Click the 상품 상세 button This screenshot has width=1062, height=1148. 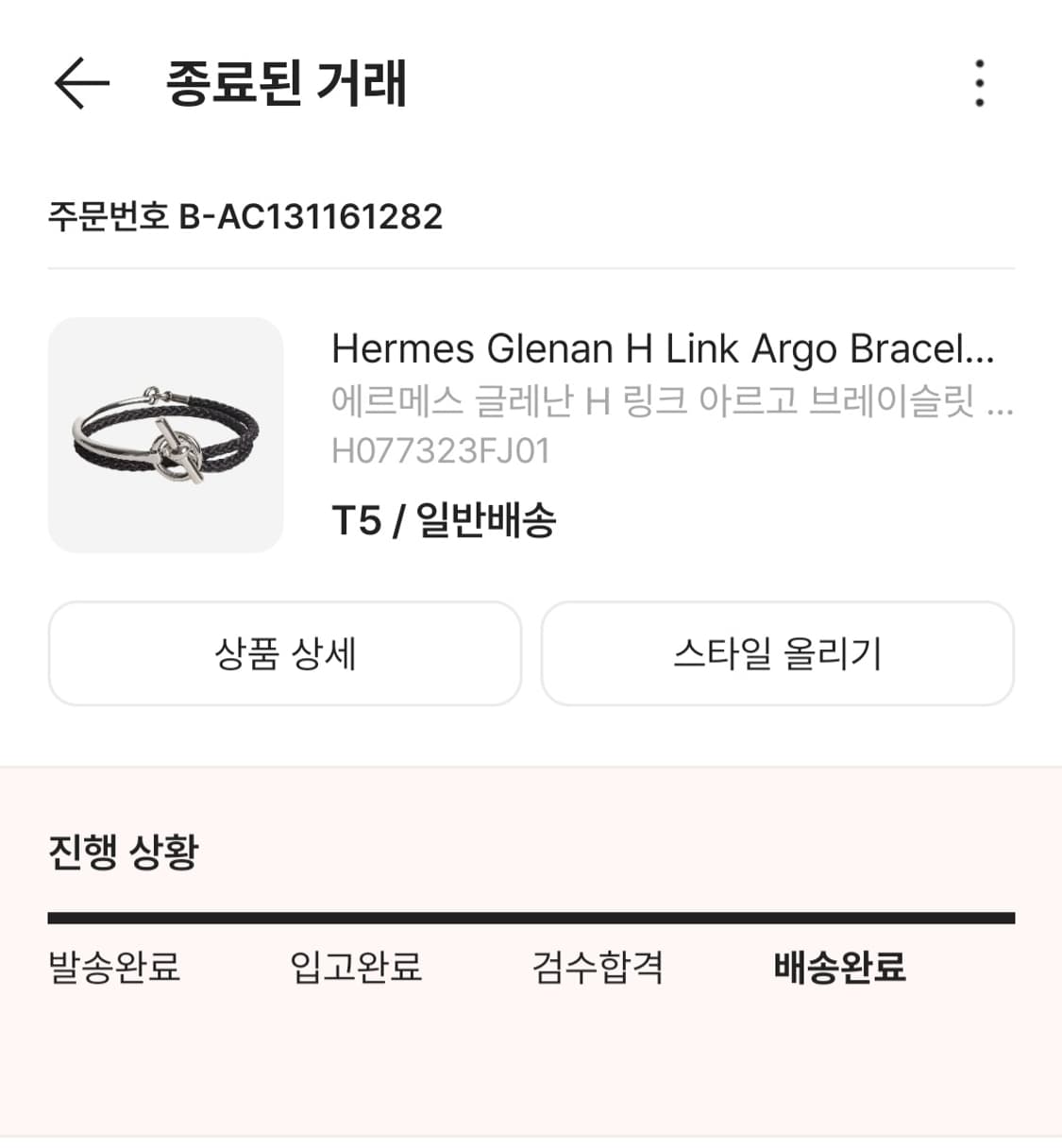[283, 653]
